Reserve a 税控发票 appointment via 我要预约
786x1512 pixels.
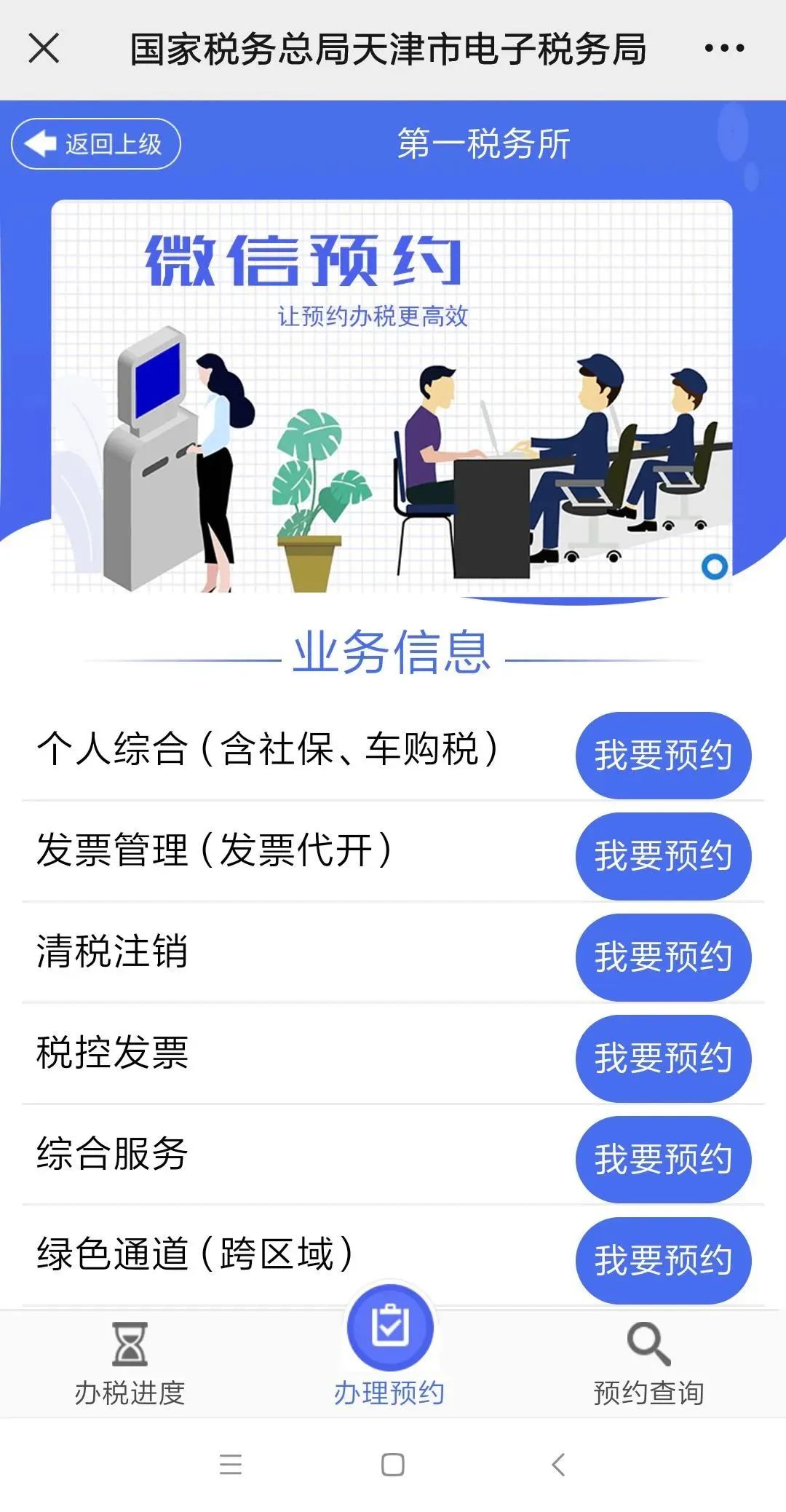pos(663,1058)
